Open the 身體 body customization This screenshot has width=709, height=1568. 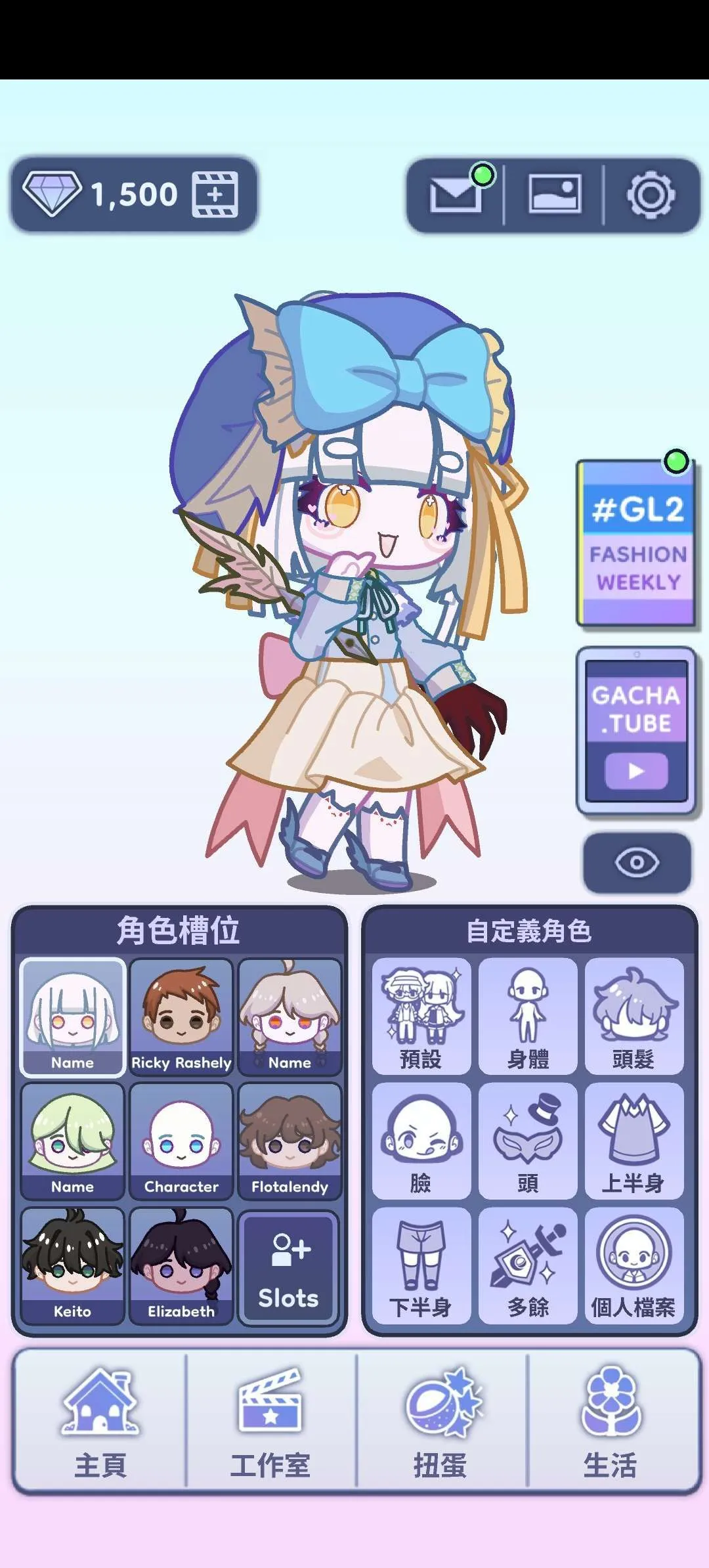(528, 1016)
